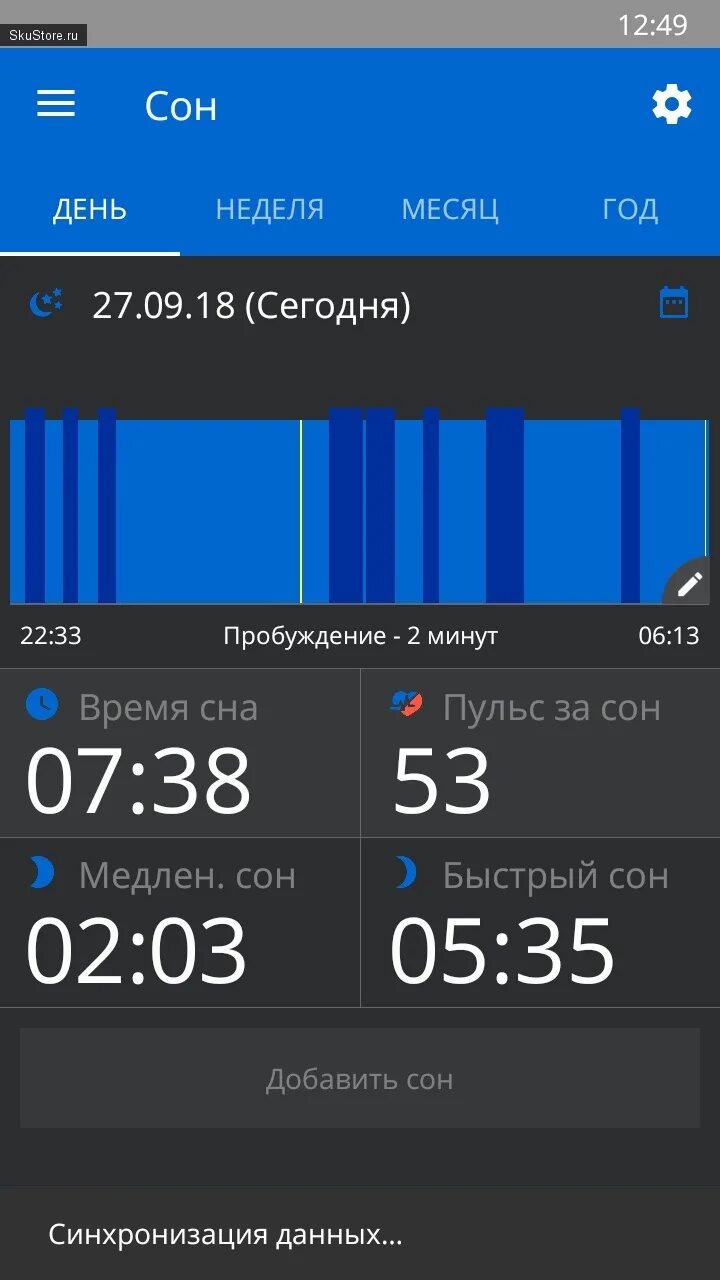Open sleep settings via gear icon
This screenshot has height=1280, width=720.
click(x=671, y=103)
